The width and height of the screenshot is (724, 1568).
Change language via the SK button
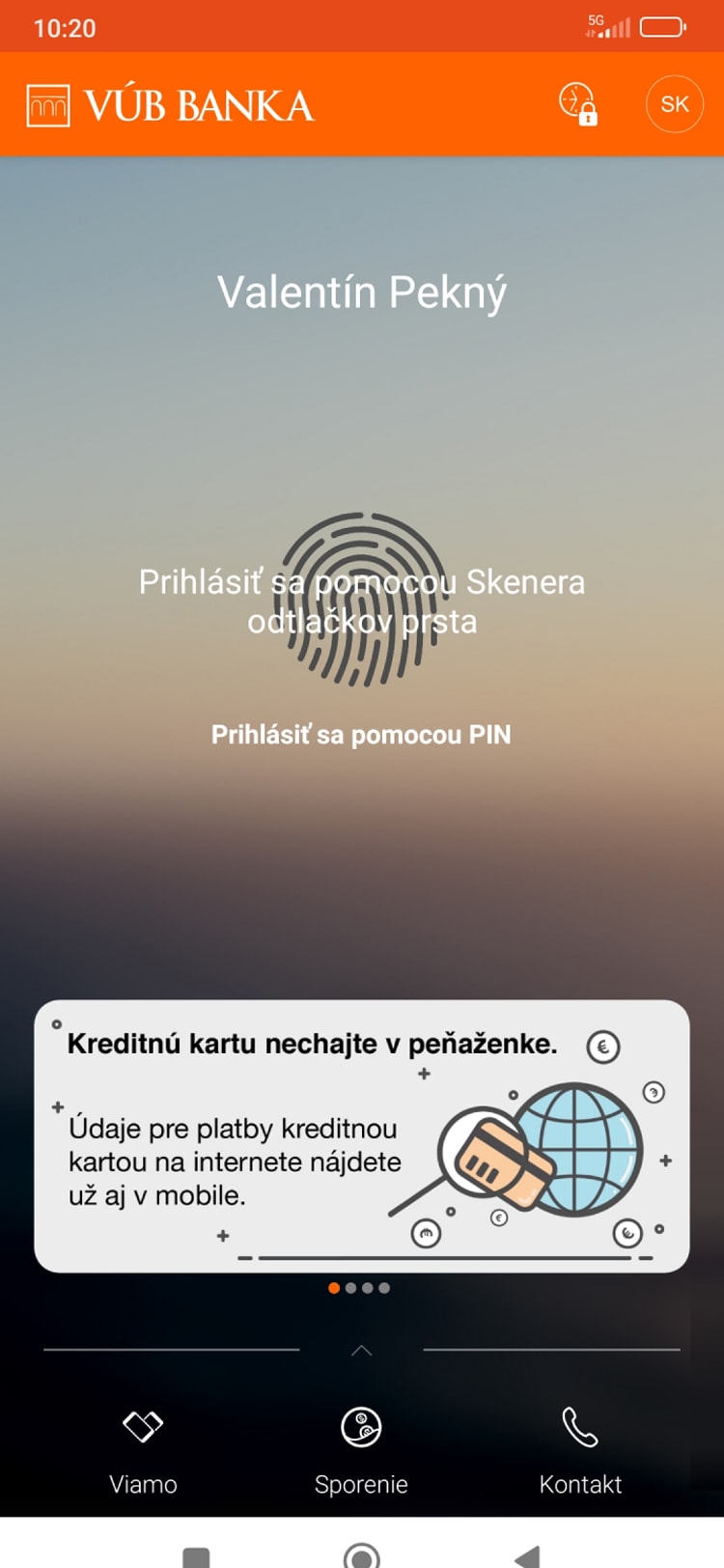675,104
